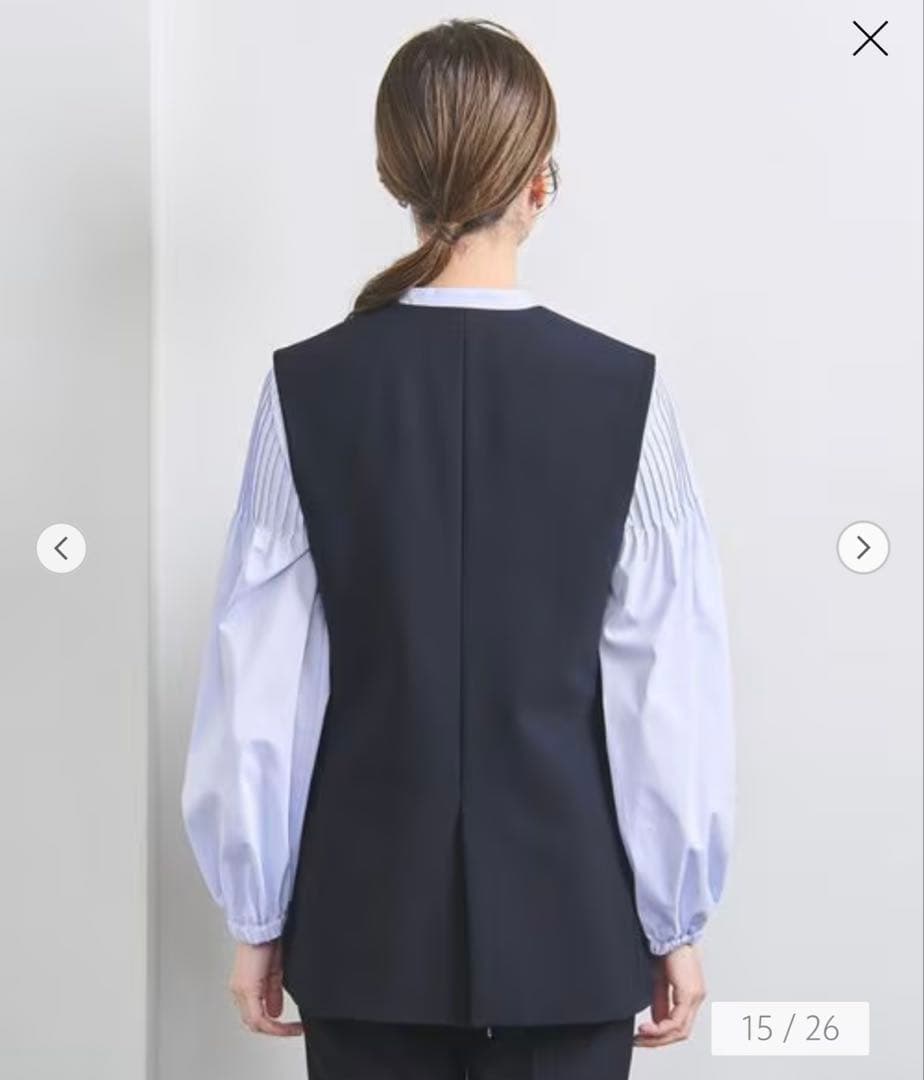Viewport: 924px width, 1080px height.
Task: Go to the previous photo
Action: pos(61,548)
